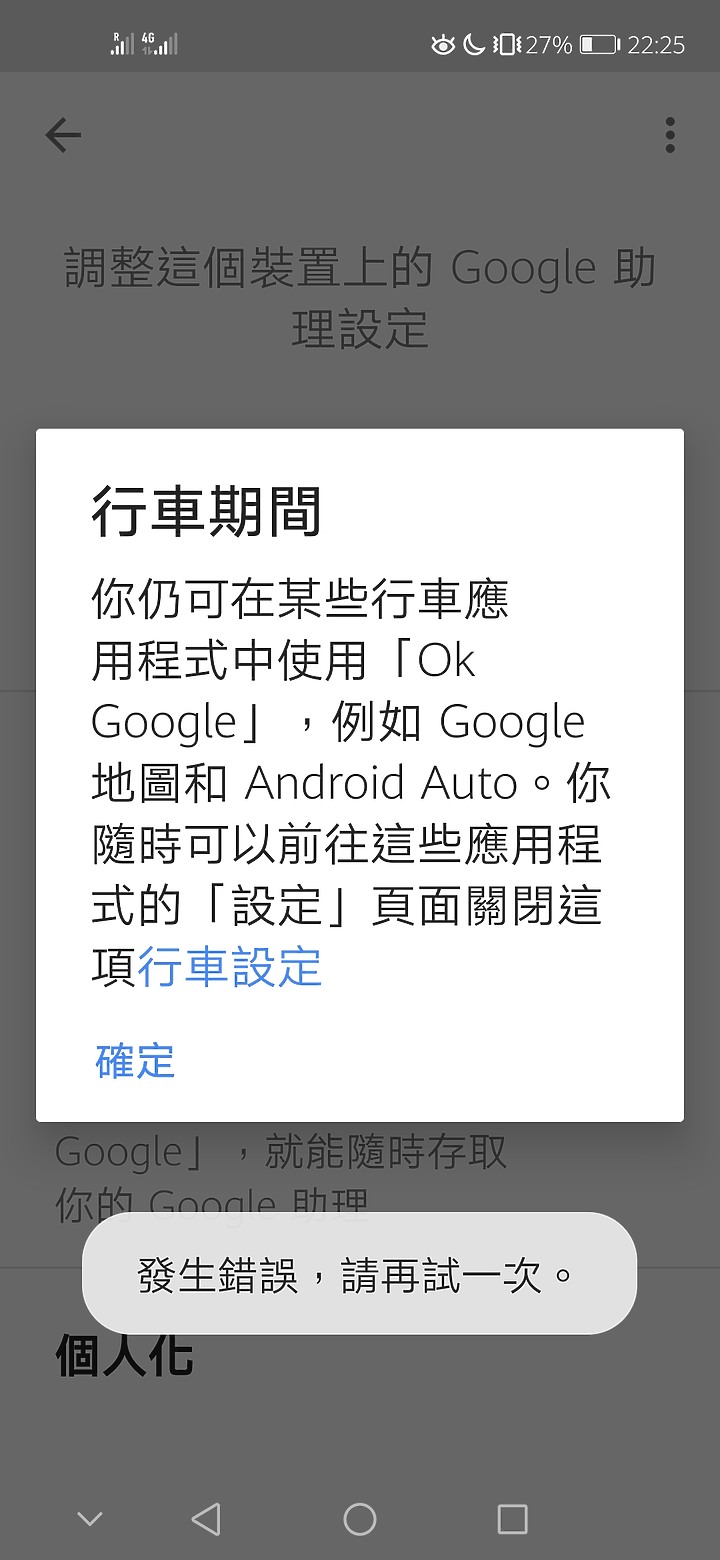This screenshot has height=1560, width=720.
Task: Open the recent apps view
Action: tap(512, 1519)
